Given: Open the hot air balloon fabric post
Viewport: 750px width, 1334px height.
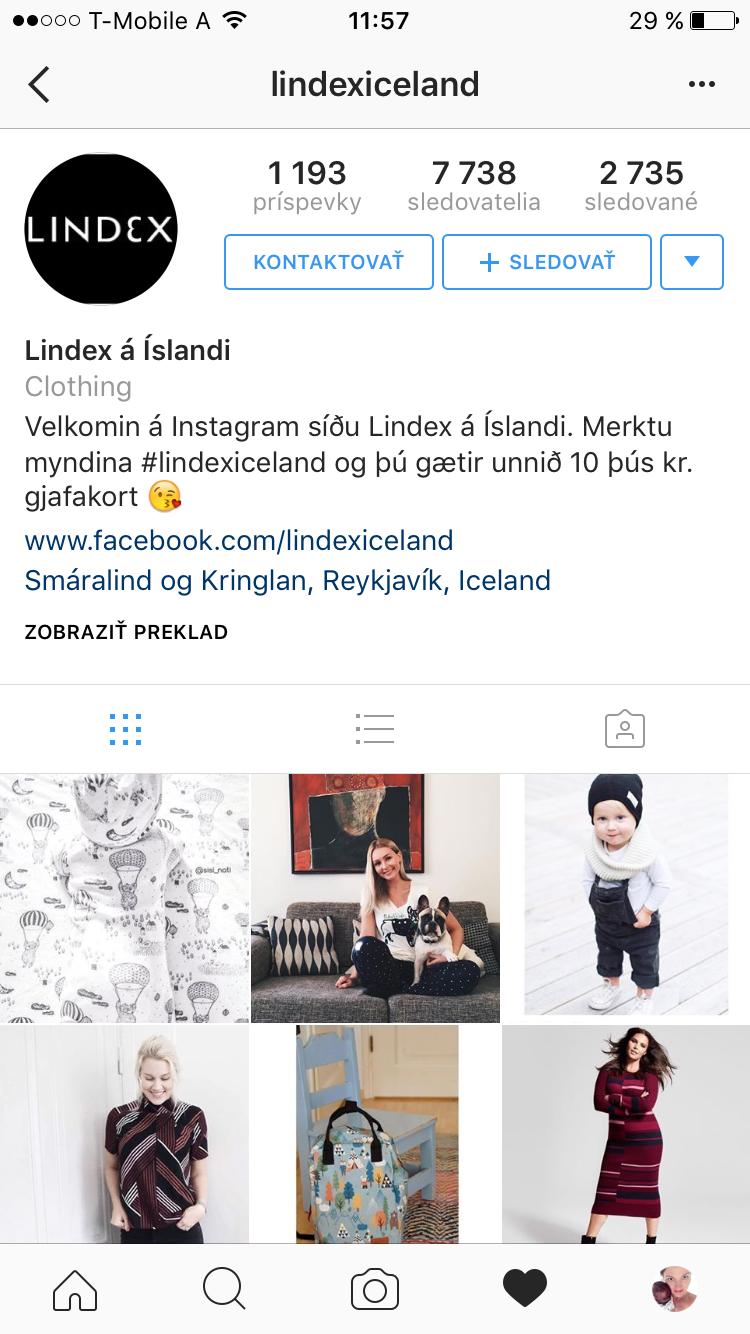Looking at the screenshot, I should (124, 897).
